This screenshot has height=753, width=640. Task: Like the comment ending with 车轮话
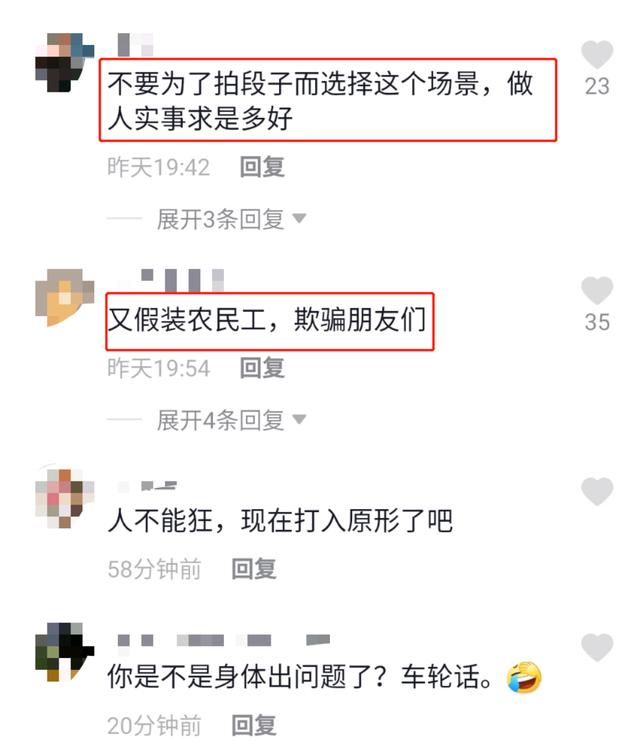(x=597, y=647)
